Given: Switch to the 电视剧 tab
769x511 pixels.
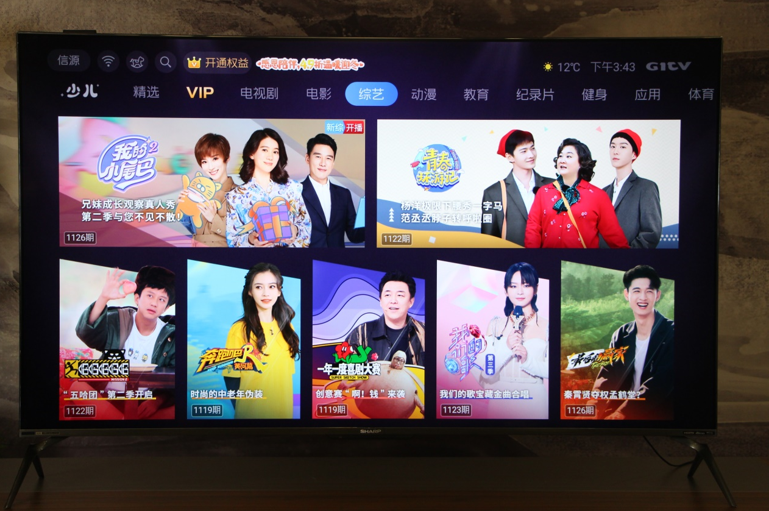Looking at the screenshot, I should coord(259,94).
